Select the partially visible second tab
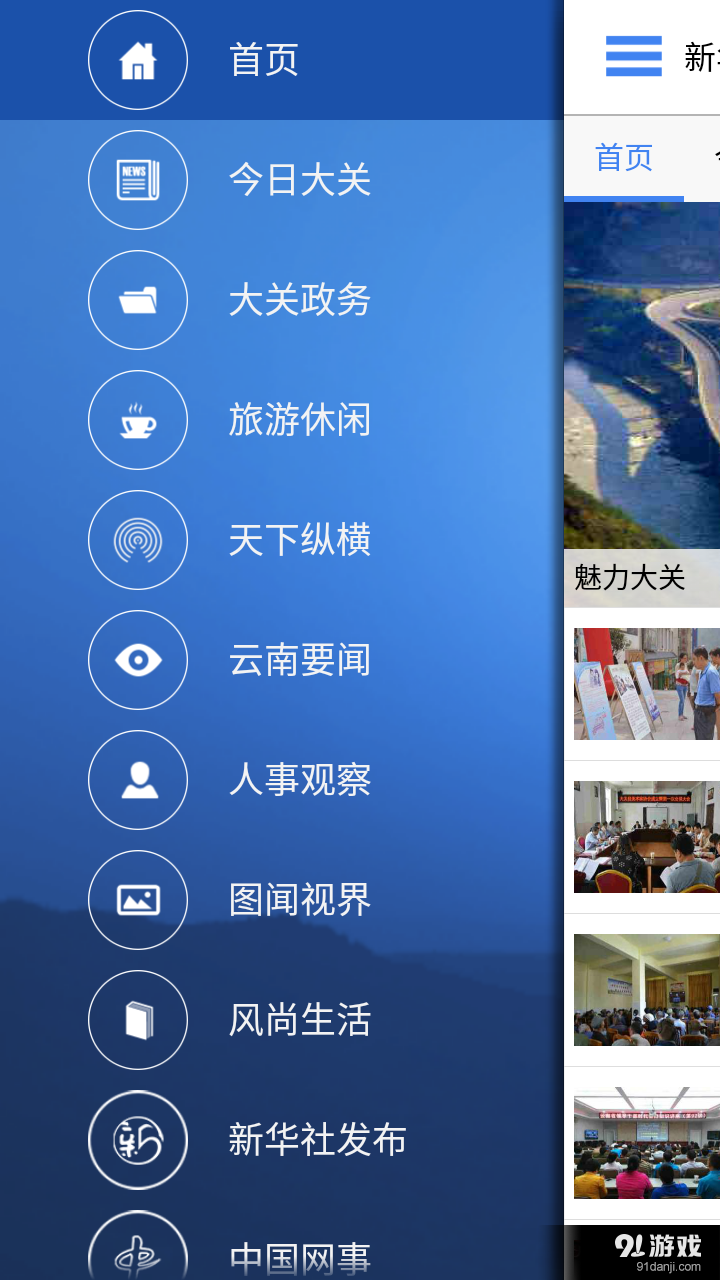Viewport: 720px width, 1280px height. [x=712, y=157]
